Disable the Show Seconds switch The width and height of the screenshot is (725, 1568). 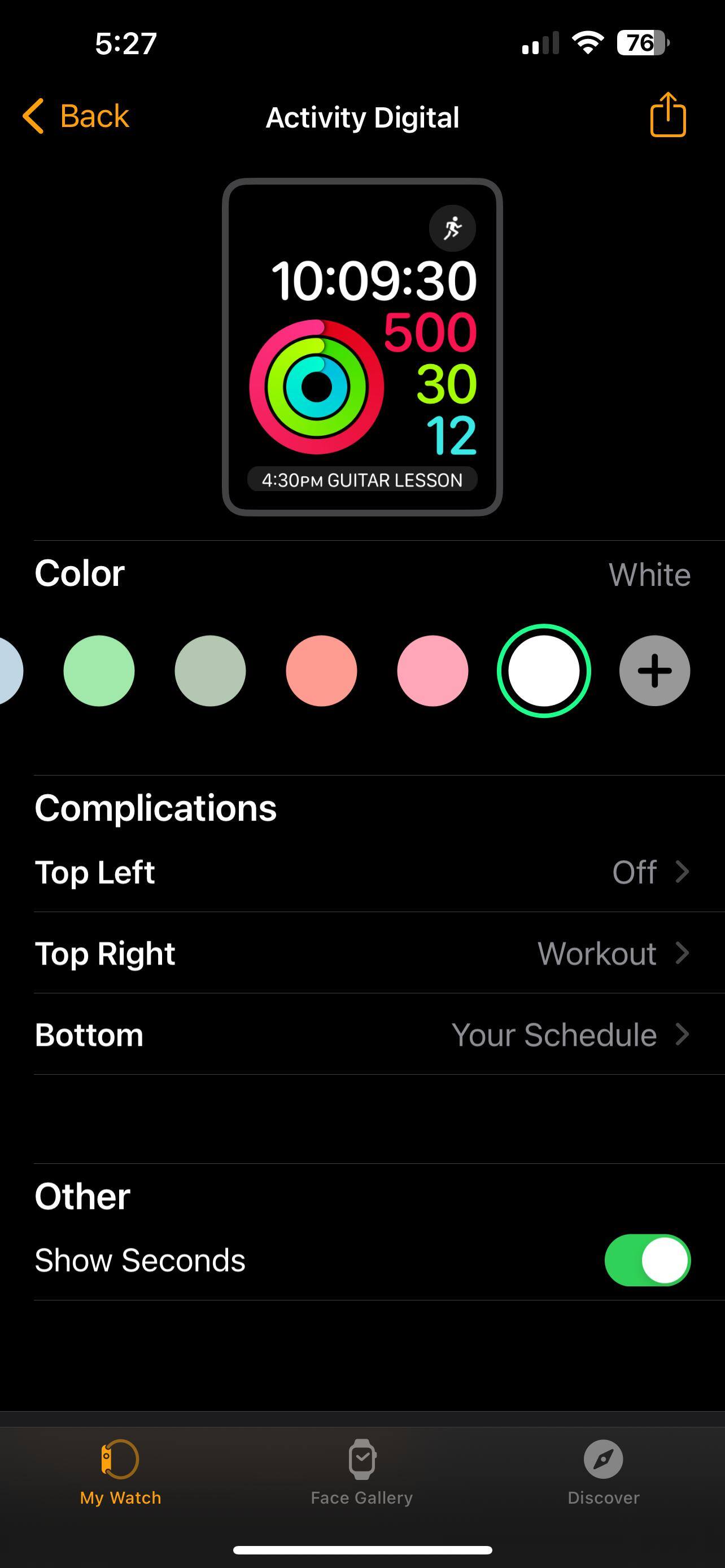pyautogui.click(x=647, y=1260)
